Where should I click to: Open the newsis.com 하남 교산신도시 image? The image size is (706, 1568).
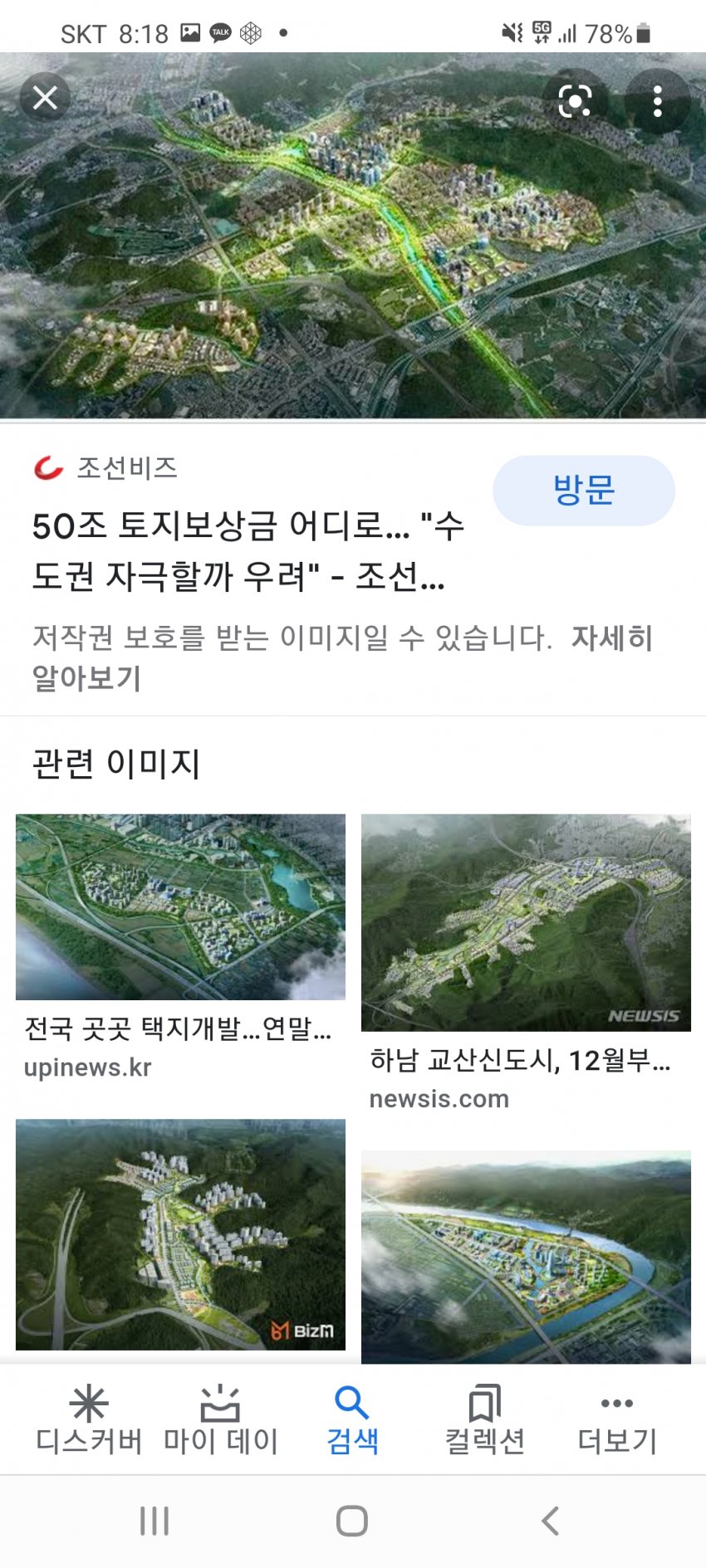(526, 922)
